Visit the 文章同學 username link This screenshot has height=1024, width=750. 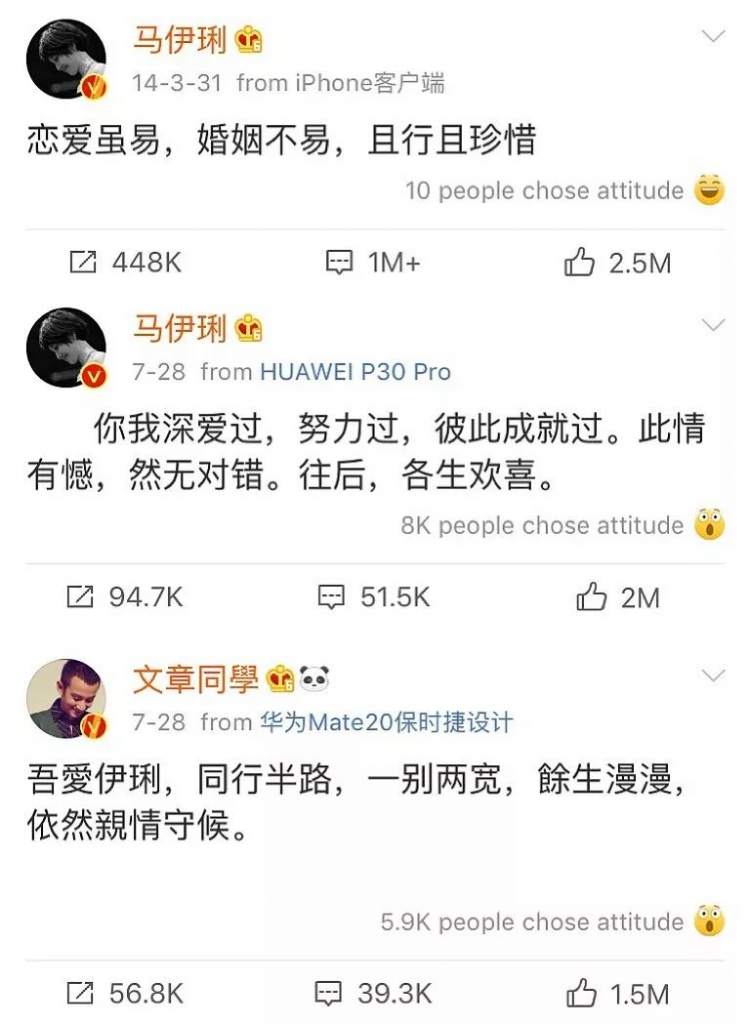click(x=196, y=680)
